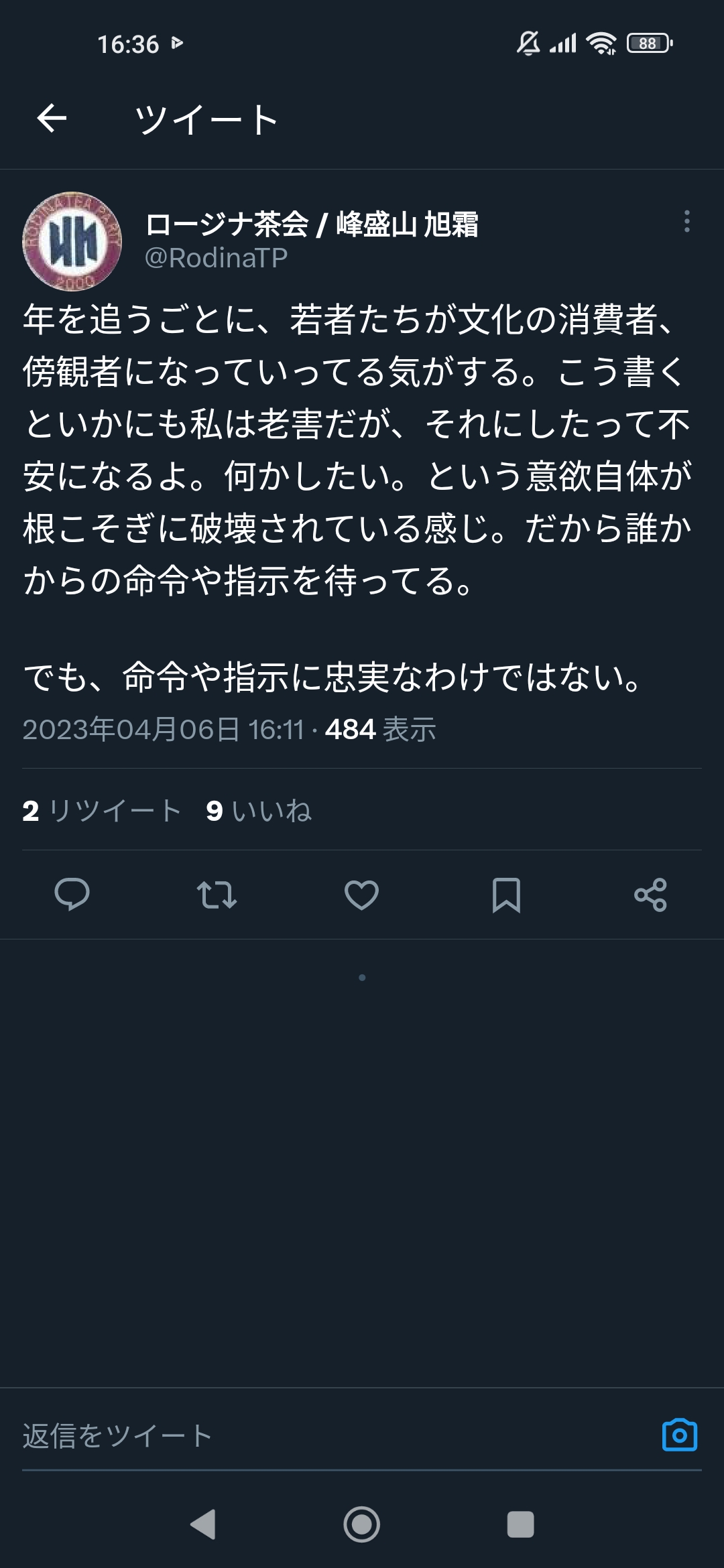View the 9 いいね list

coord(259,811)
